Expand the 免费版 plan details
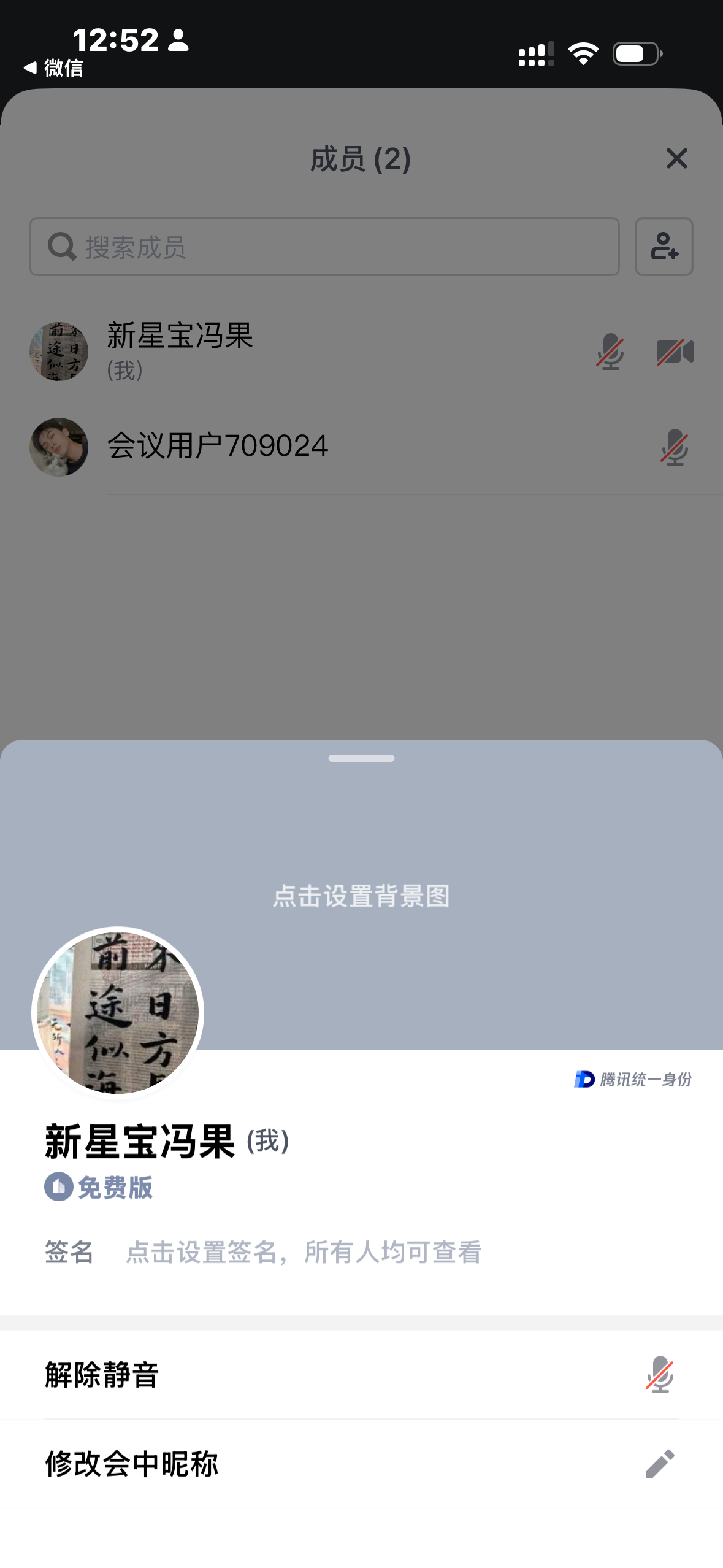The width and height of the screenshot is (723, 1568). coord(98,1188)
